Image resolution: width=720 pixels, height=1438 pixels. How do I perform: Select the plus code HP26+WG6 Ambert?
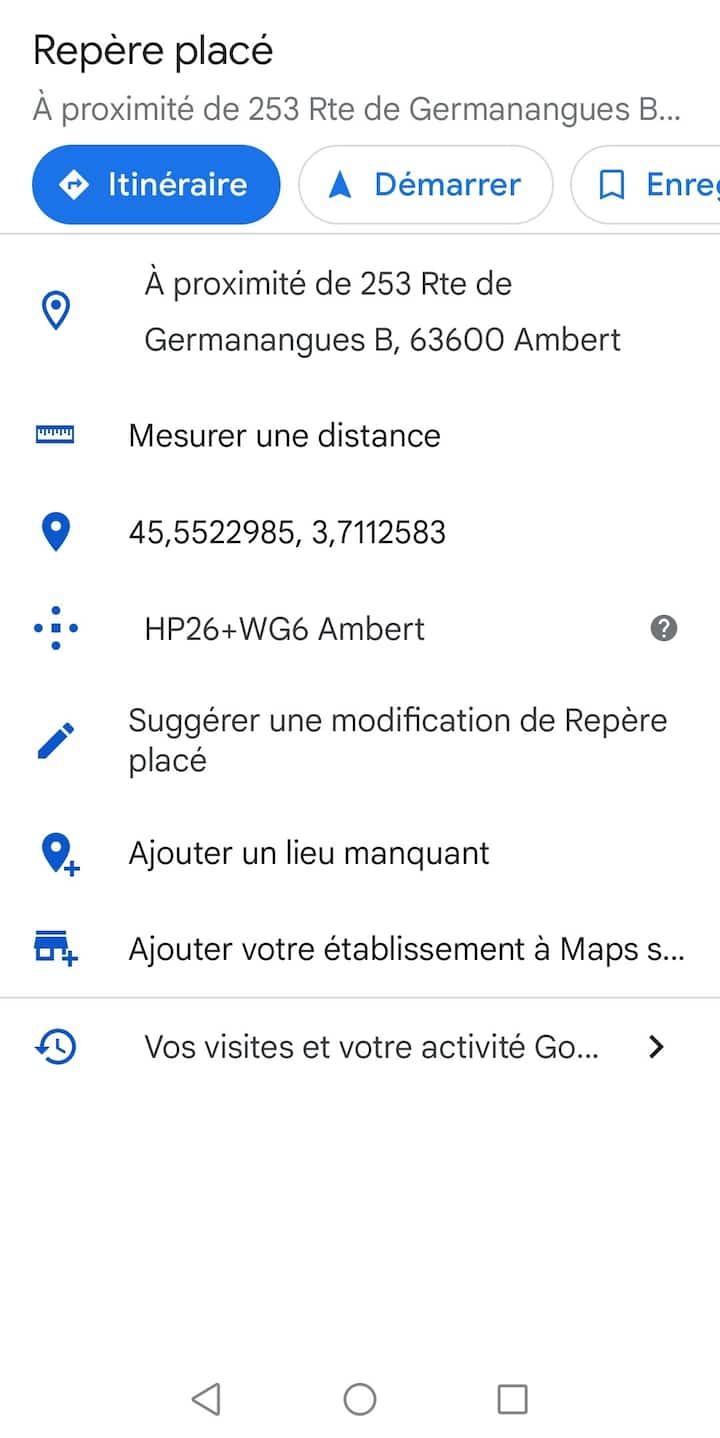point(284,629)
